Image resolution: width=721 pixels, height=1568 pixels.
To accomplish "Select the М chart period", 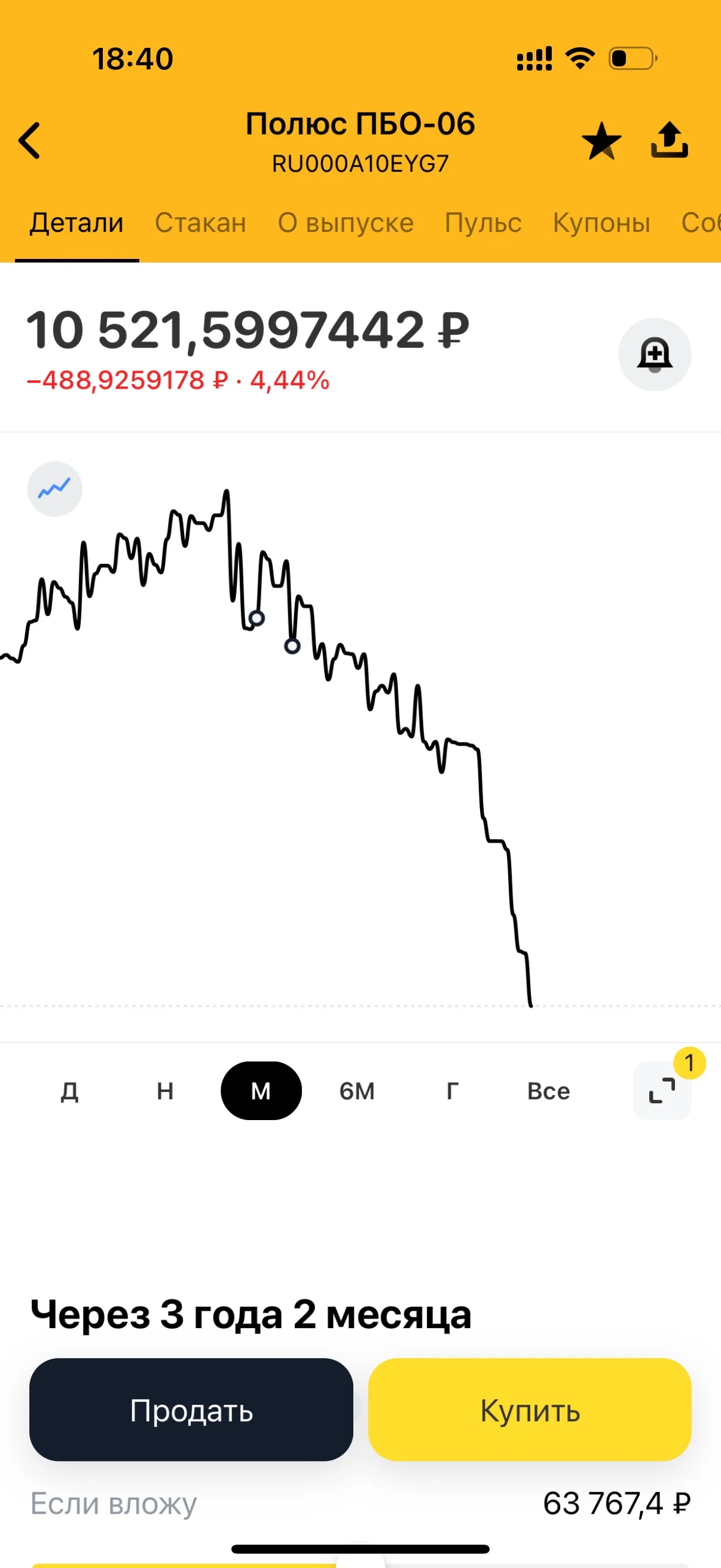I will [261, 1091].
